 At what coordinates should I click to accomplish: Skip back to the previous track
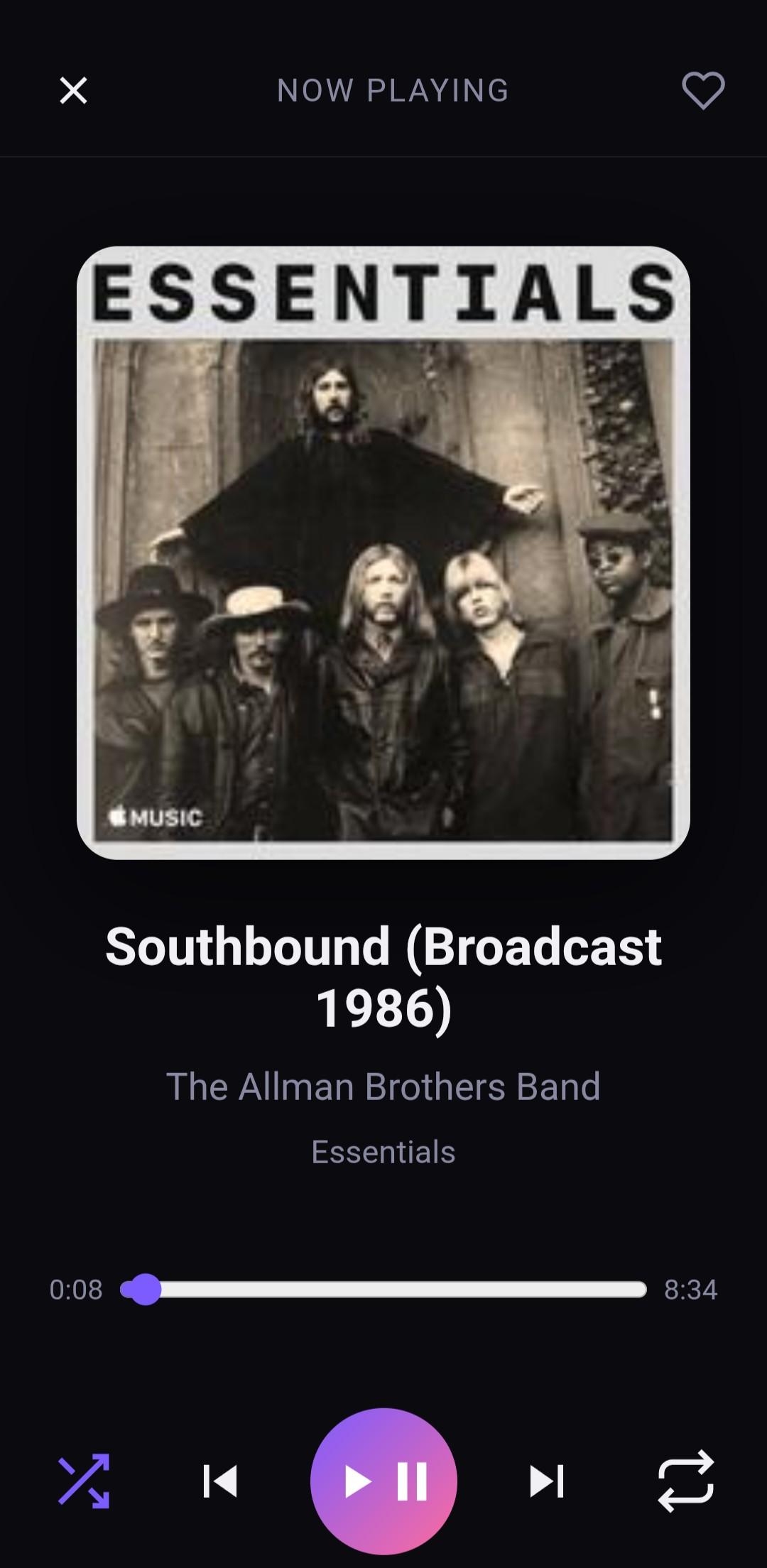(220, 1481)
